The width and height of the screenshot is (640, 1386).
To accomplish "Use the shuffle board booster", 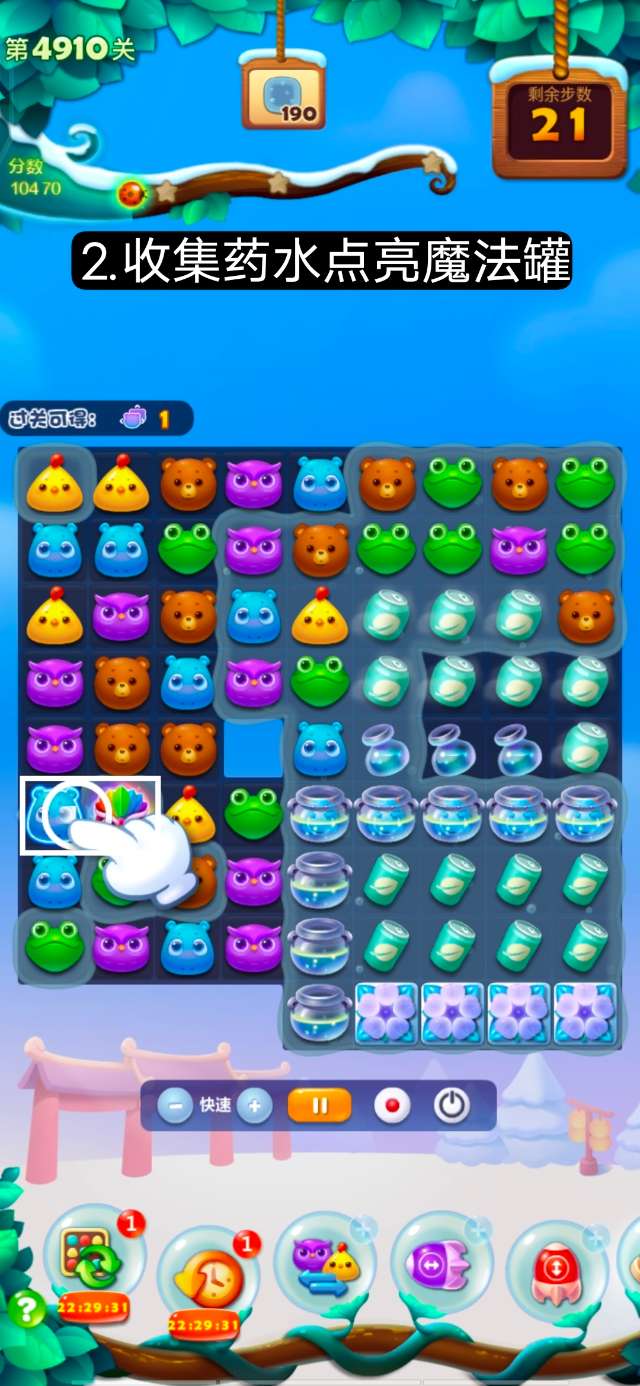I will pyautogui.click(x=94, y=1257).
